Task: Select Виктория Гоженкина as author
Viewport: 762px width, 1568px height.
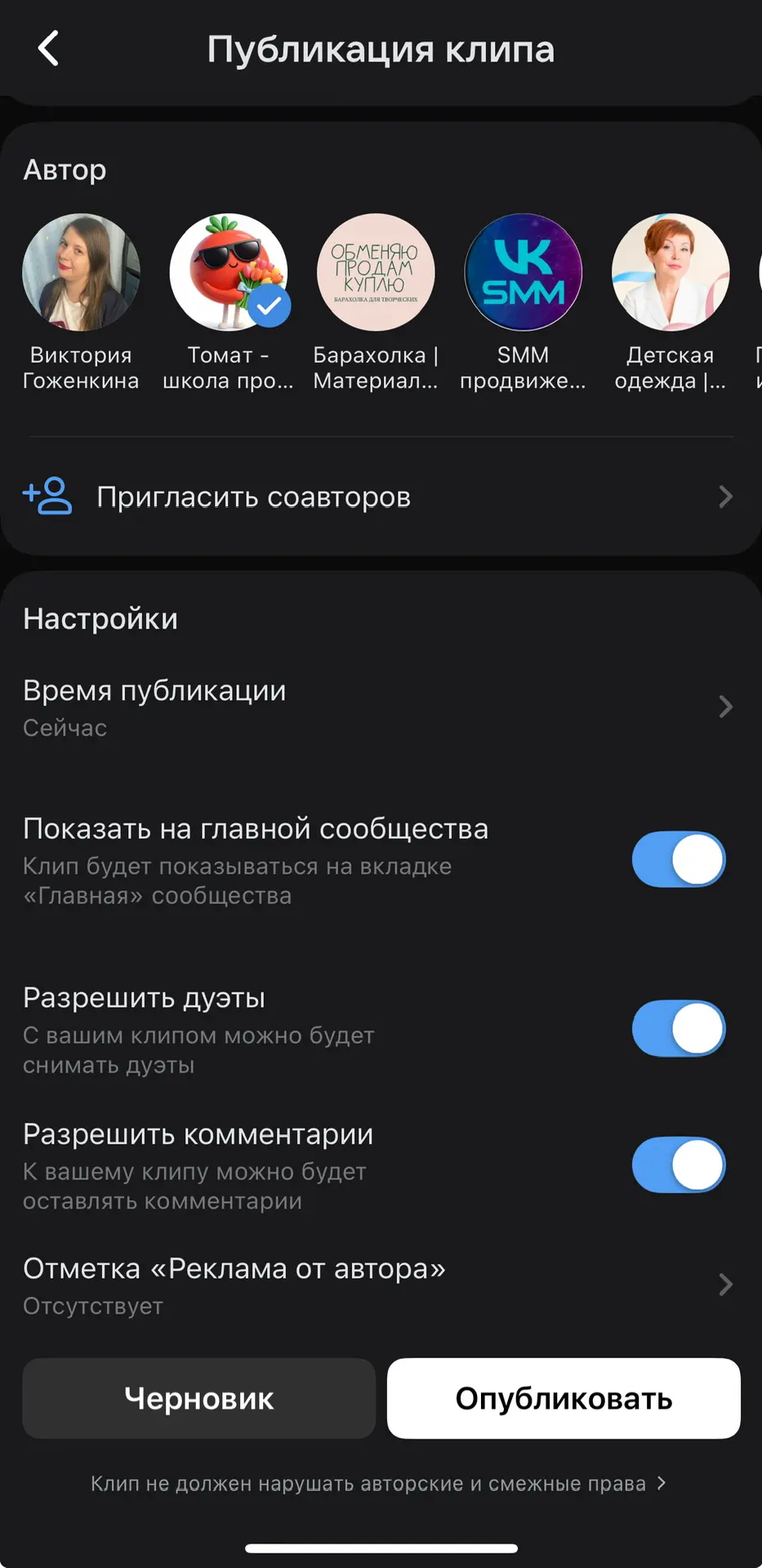Action: tap(81, 273)
